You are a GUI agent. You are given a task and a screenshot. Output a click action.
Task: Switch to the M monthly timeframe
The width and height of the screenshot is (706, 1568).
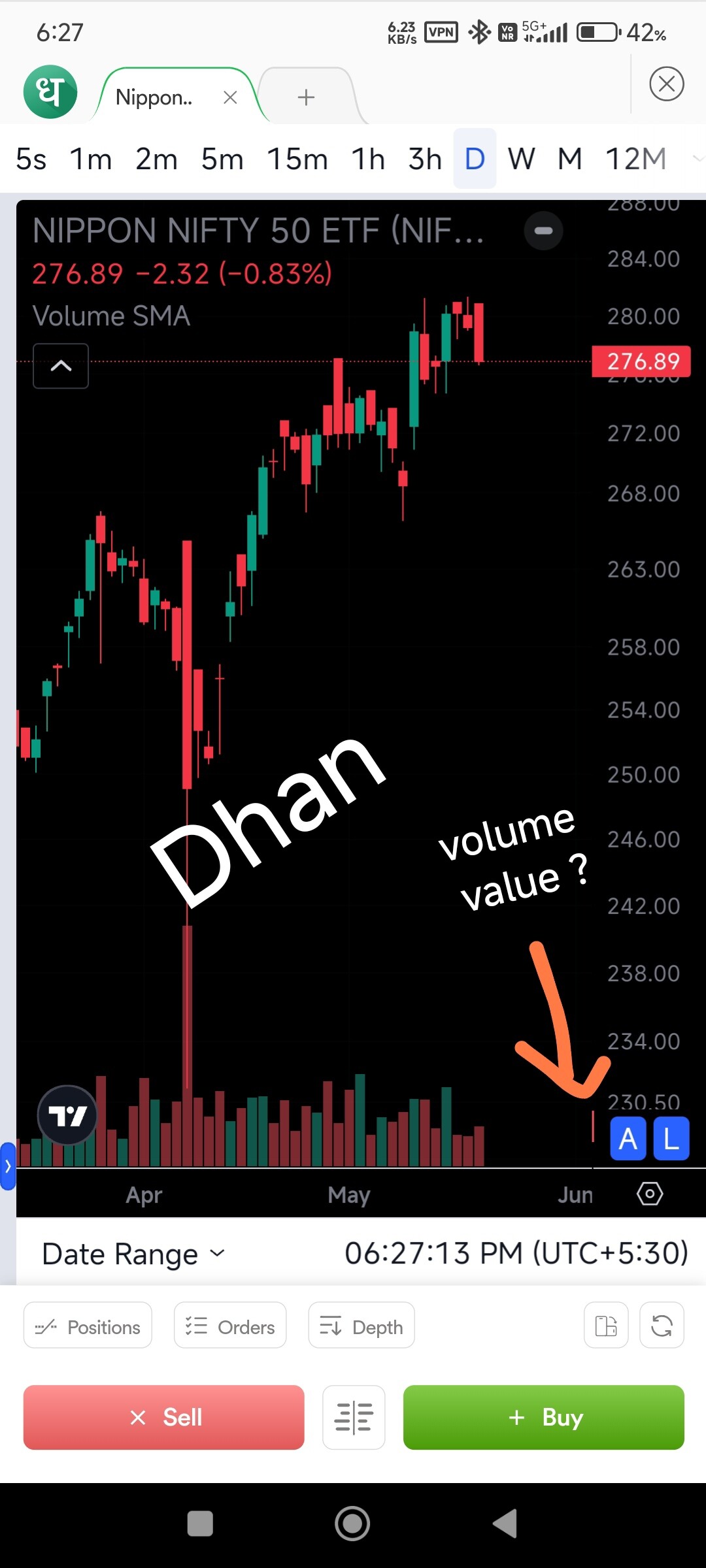coord(570,159)
